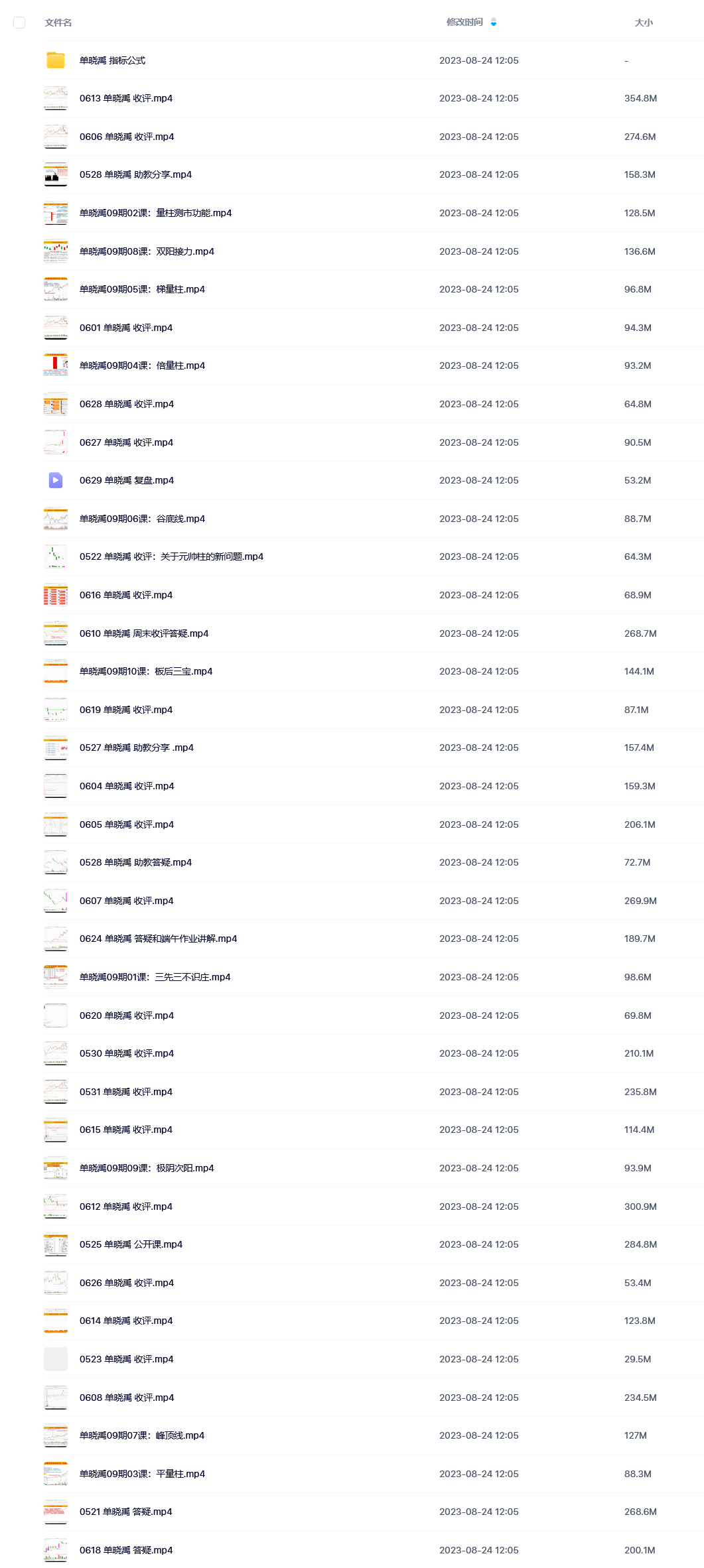Open 单晓禹09期04课：倍量柱.mp4
Image resolution: width=704 pixels, height=1568 pixels.
[x=142, y=365]
